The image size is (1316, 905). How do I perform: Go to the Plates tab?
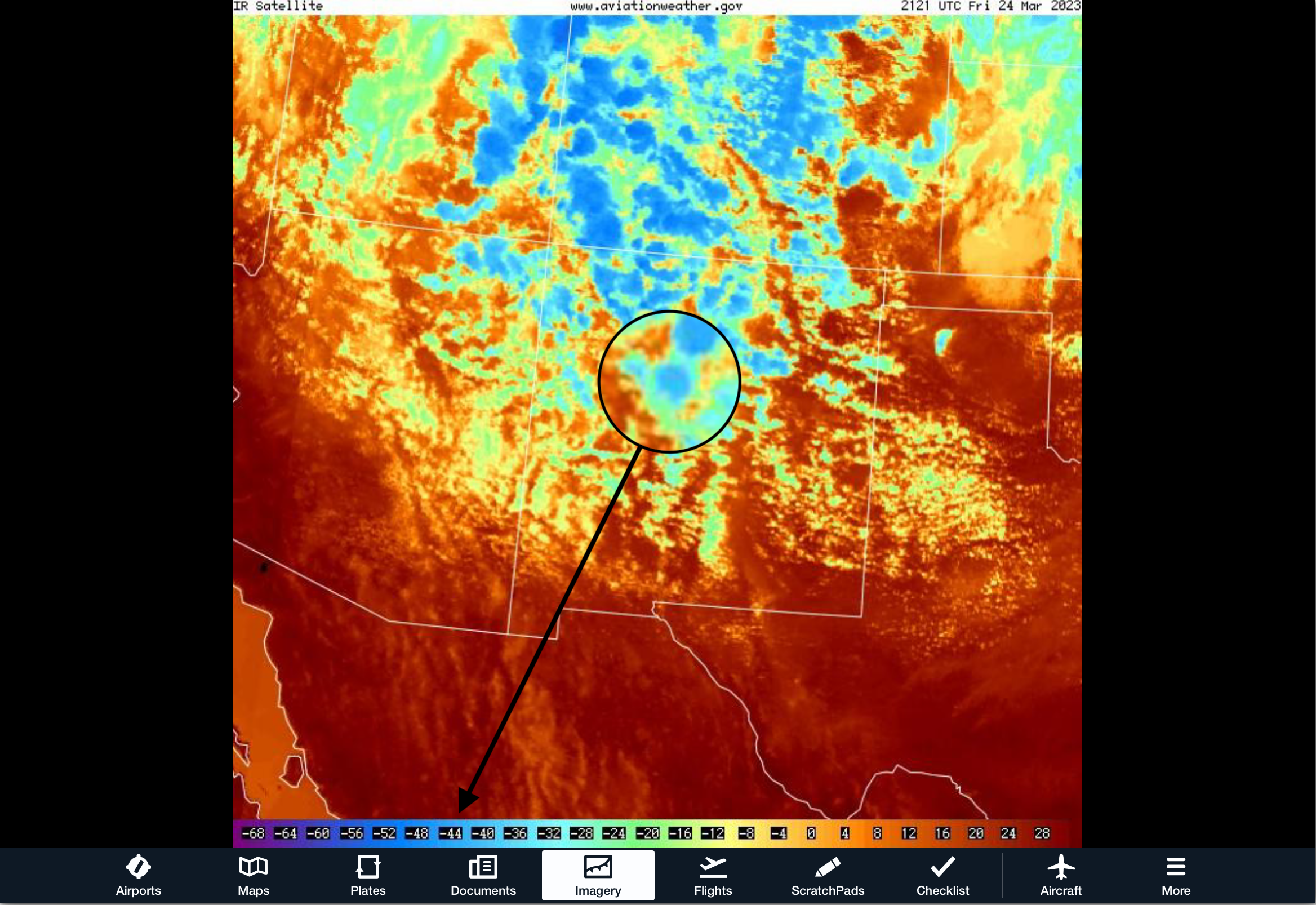368,876
